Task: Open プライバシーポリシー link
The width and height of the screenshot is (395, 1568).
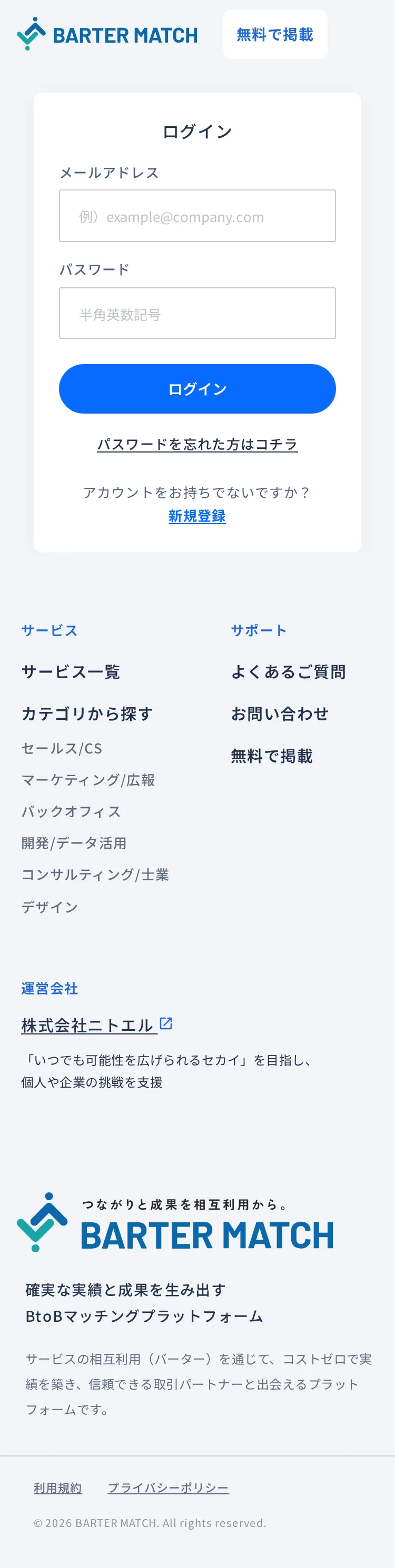Action: tap(168, 1487)
